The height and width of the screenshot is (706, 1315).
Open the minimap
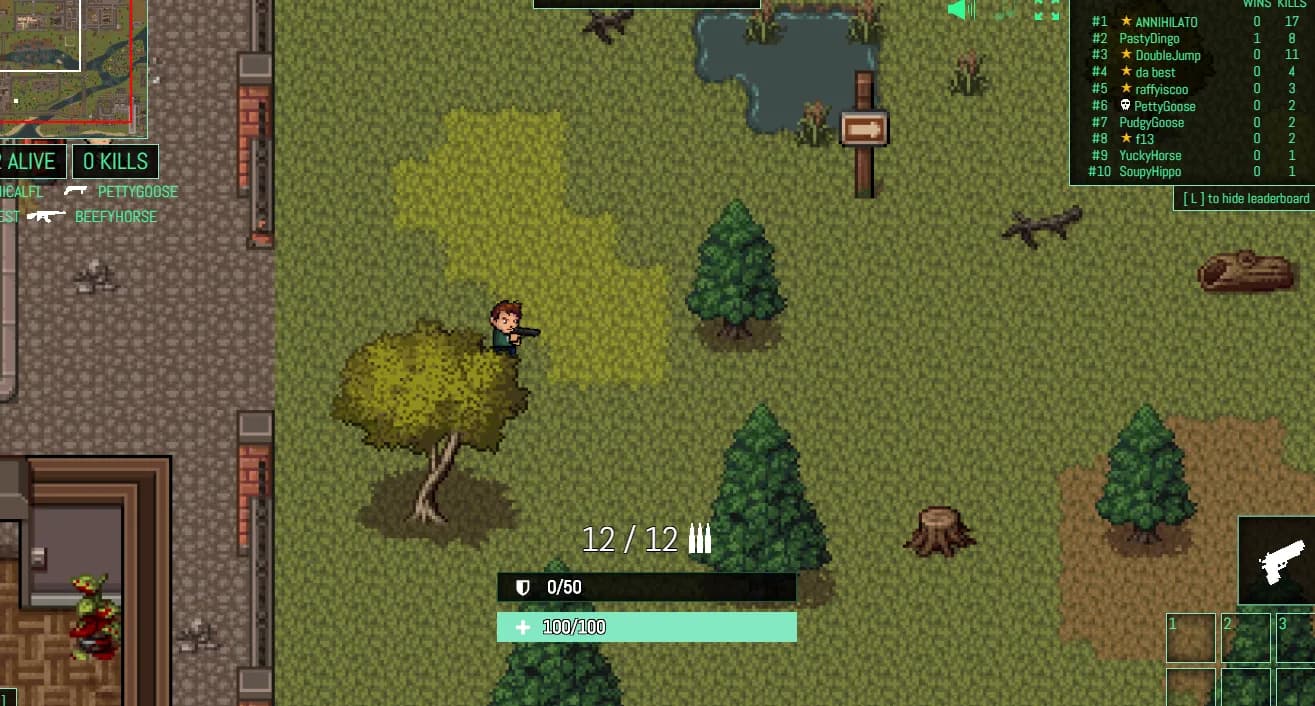point(70,65)
